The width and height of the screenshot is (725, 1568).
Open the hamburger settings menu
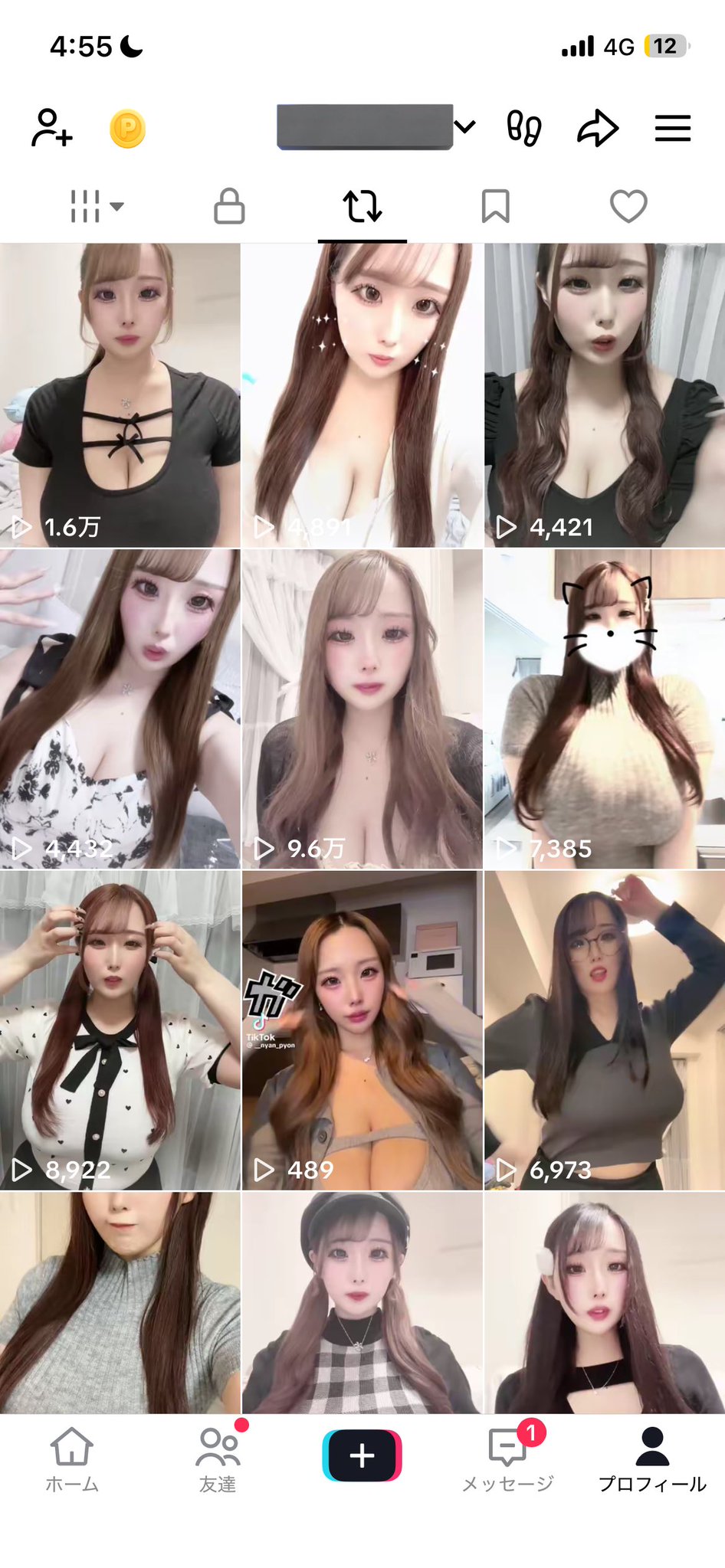(x=671, y=129)
